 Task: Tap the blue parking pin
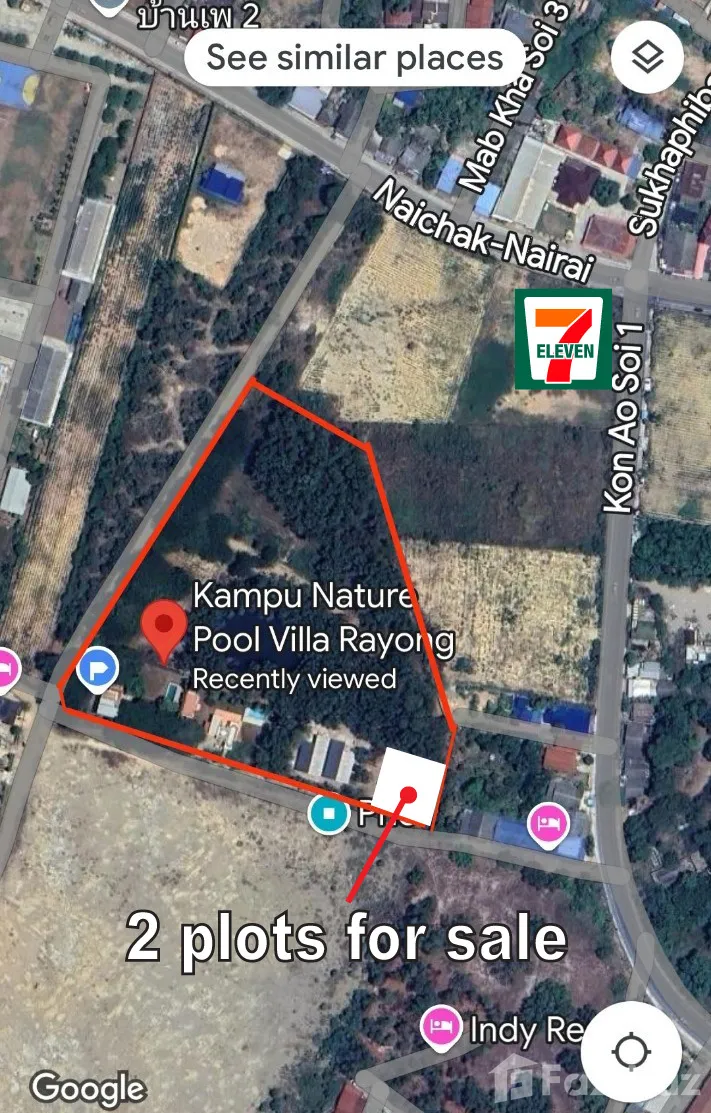97,667
